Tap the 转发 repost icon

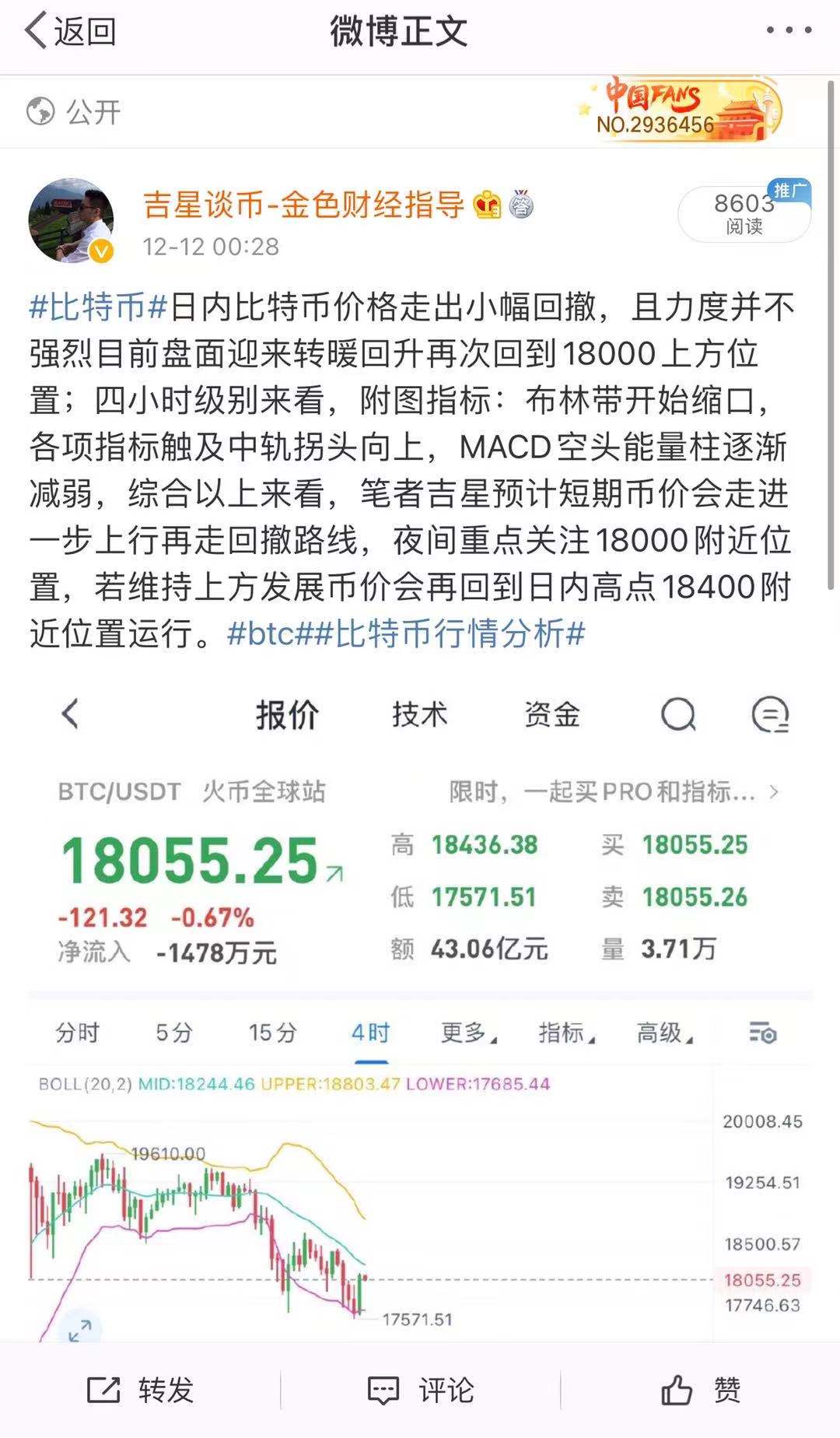[x=107, y=1389]
